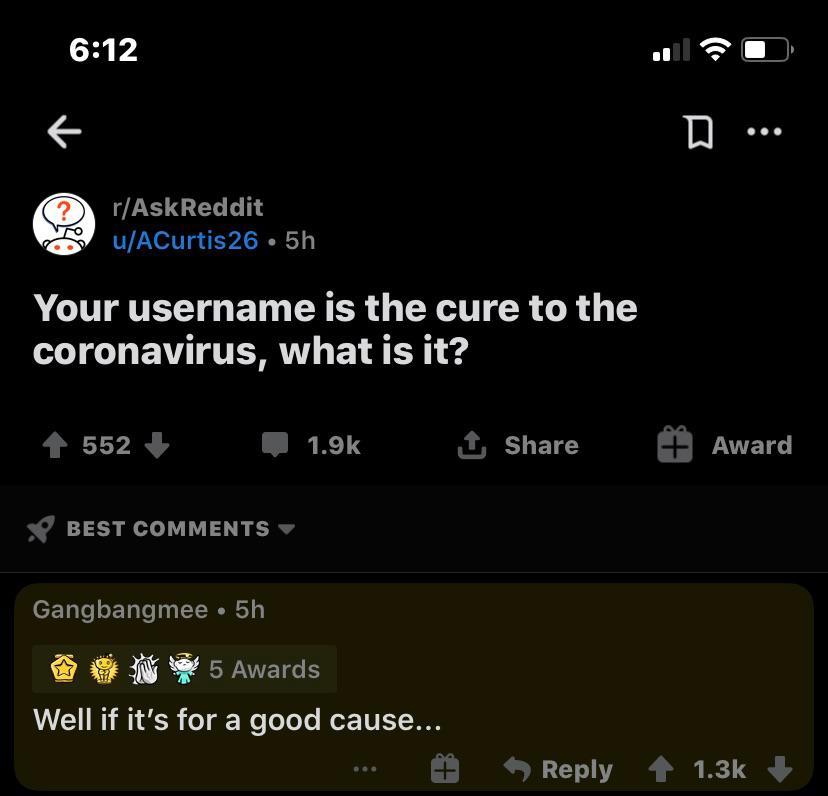828x796 pixels.
Task: Open the post's overflow menu at top
Action: (765, 131)
